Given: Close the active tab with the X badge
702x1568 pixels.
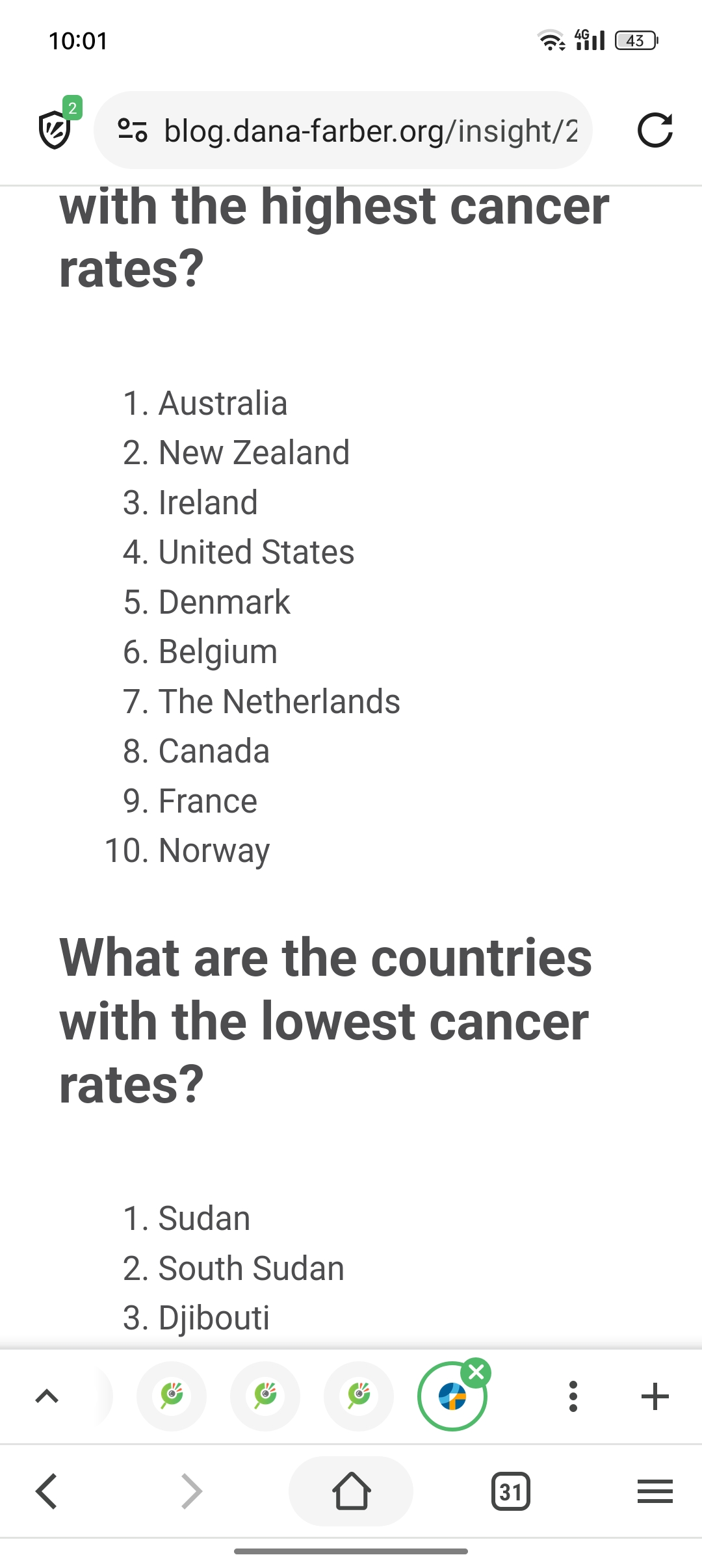Looking at the screenshot, I should [x=476, y=1372].
